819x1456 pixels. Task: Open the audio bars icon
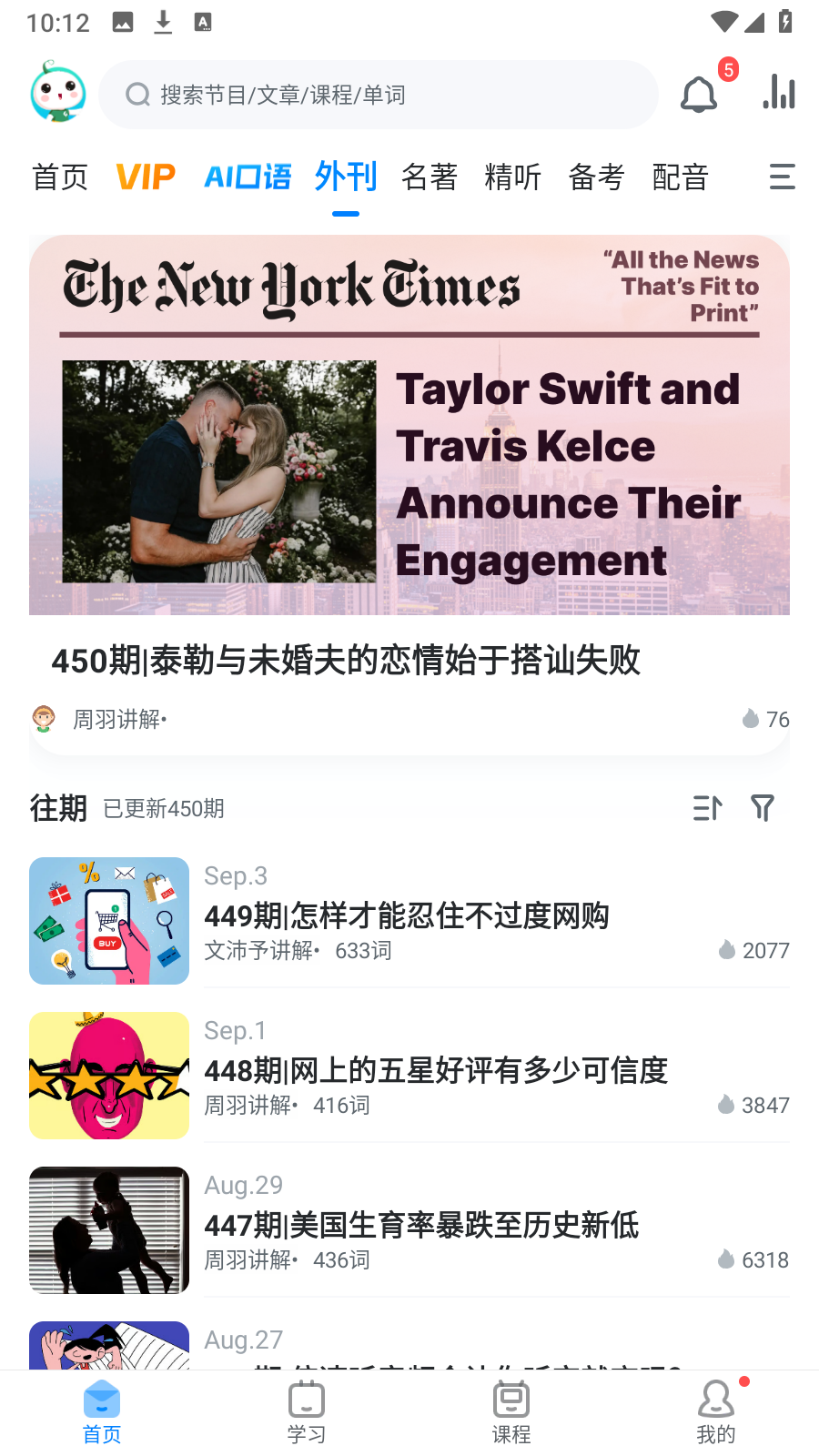pyautogui.click(x=779, y=92)
